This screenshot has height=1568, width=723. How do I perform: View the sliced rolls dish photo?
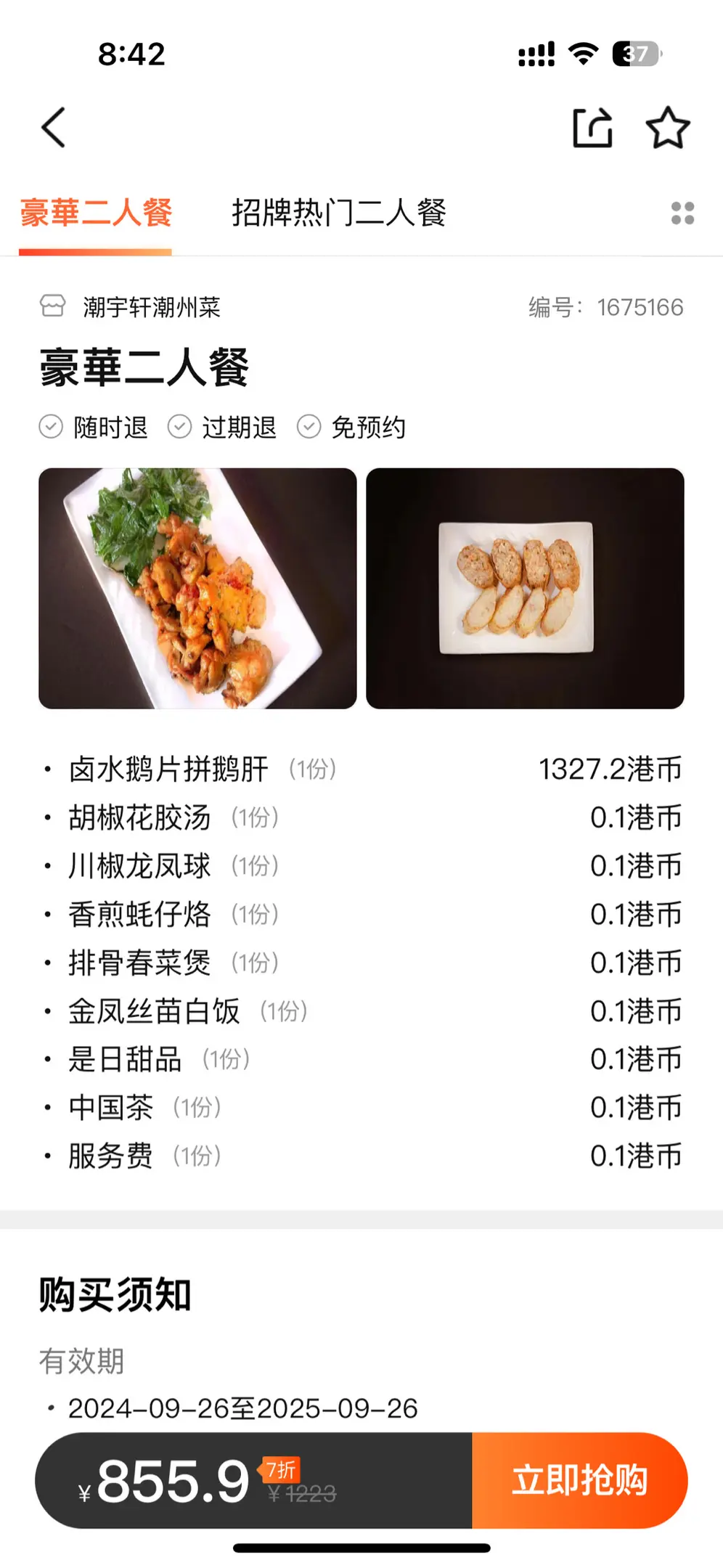click(x=525, y=588)
